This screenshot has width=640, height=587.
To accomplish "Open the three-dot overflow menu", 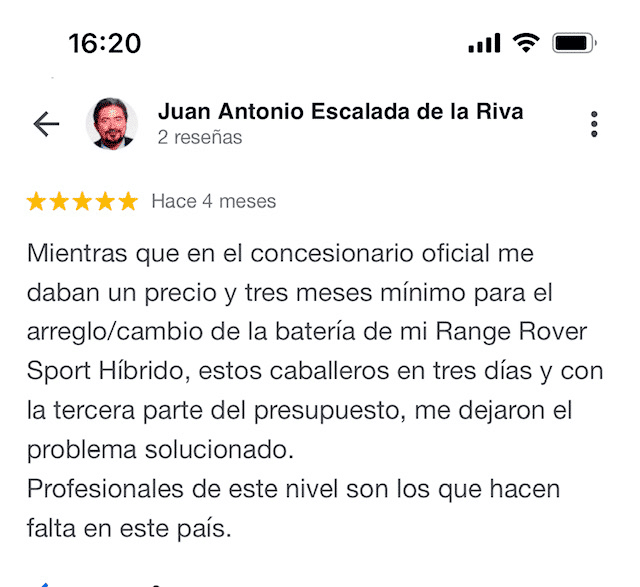I will point(594,123).
